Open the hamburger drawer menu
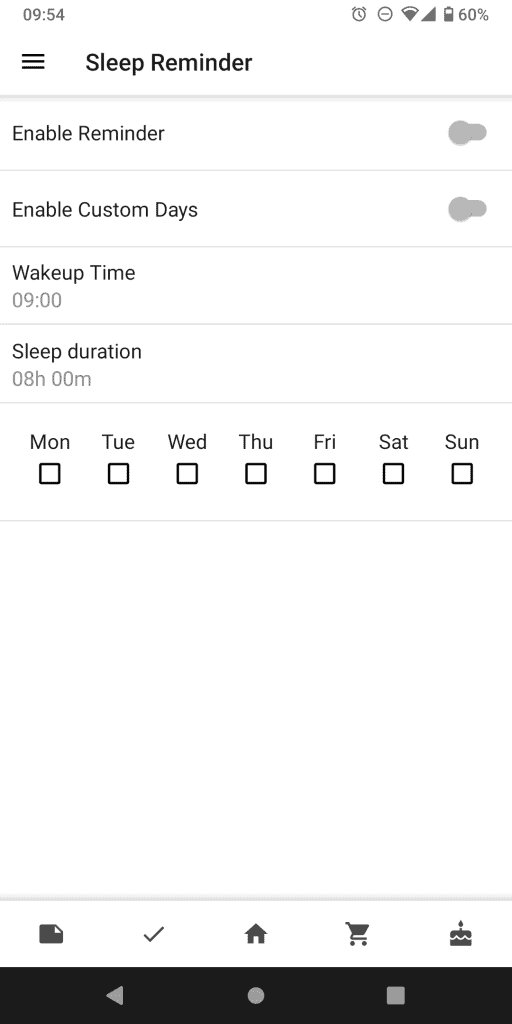 point(33,62)
